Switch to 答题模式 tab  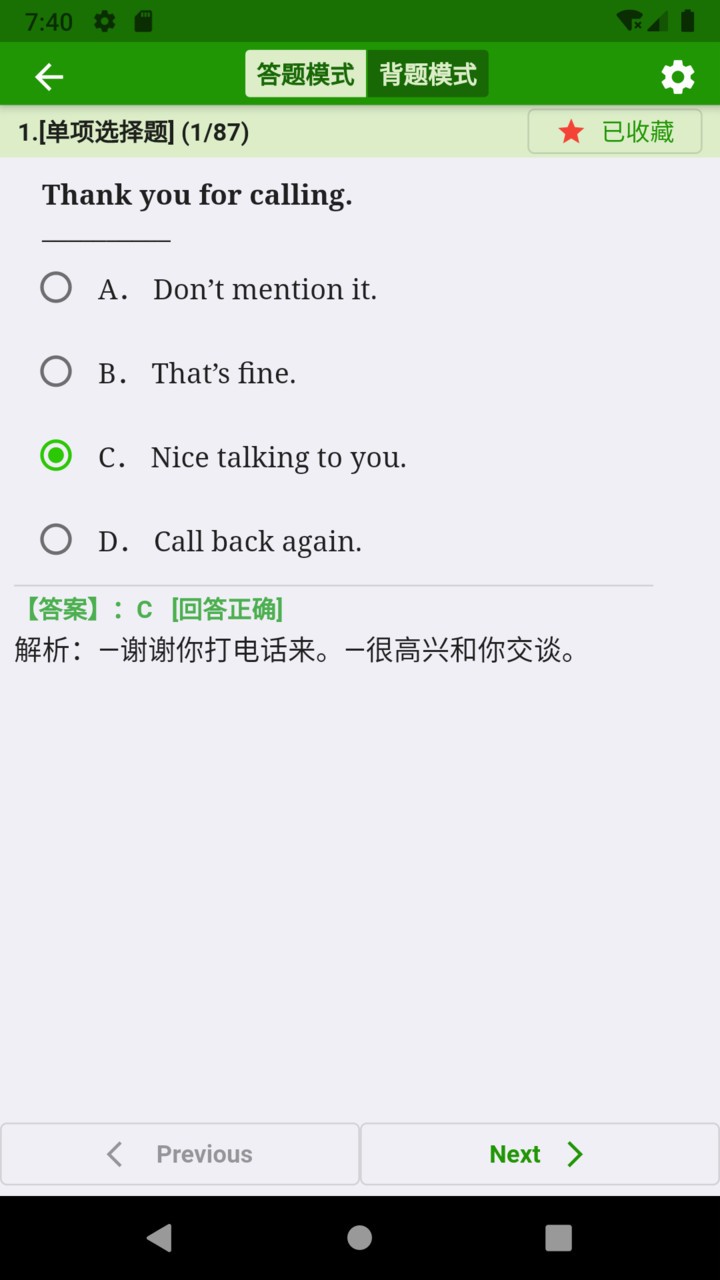point(306,73)
